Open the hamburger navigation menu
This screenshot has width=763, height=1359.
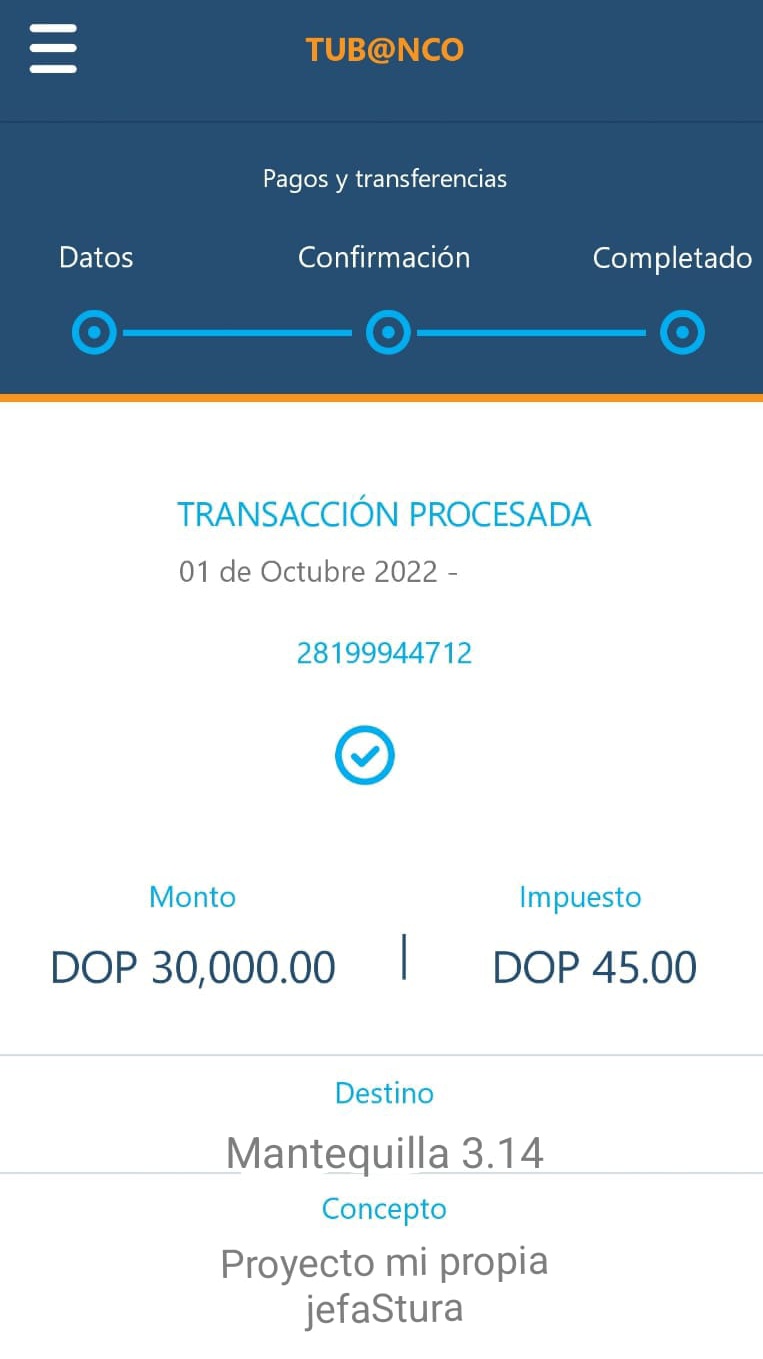[x=53, y=49]
